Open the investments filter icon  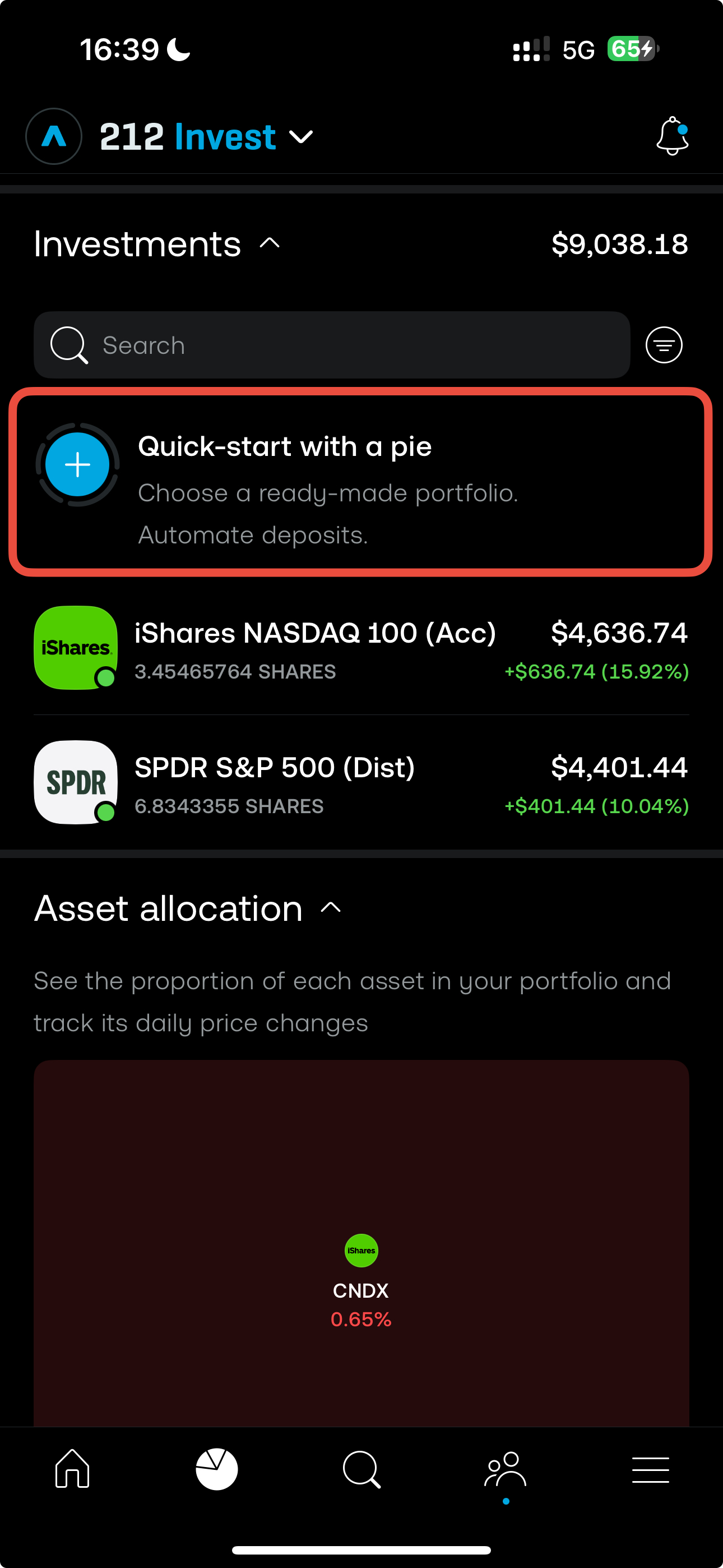coord(664,345)
